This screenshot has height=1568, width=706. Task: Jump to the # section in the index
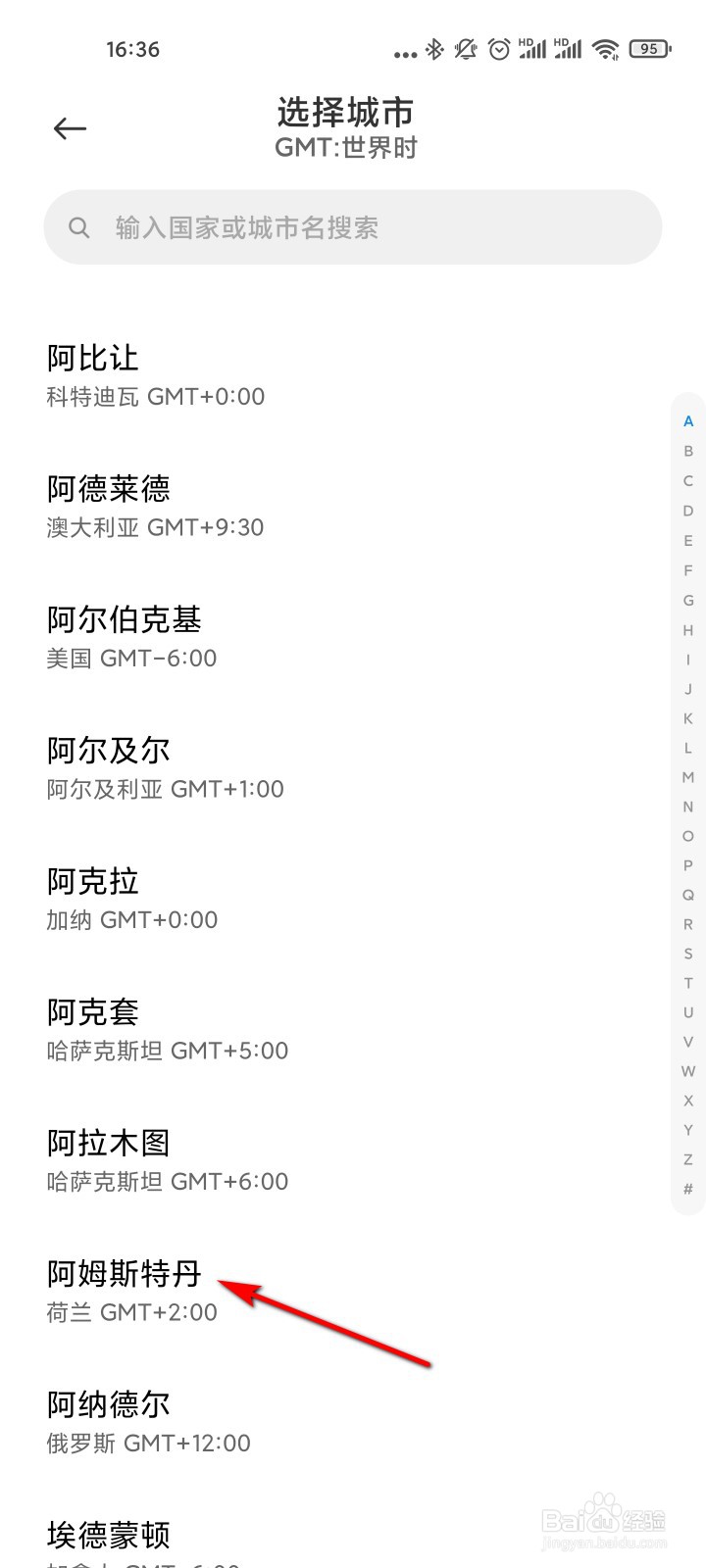pyautogui.click(x=688, y=1189)
